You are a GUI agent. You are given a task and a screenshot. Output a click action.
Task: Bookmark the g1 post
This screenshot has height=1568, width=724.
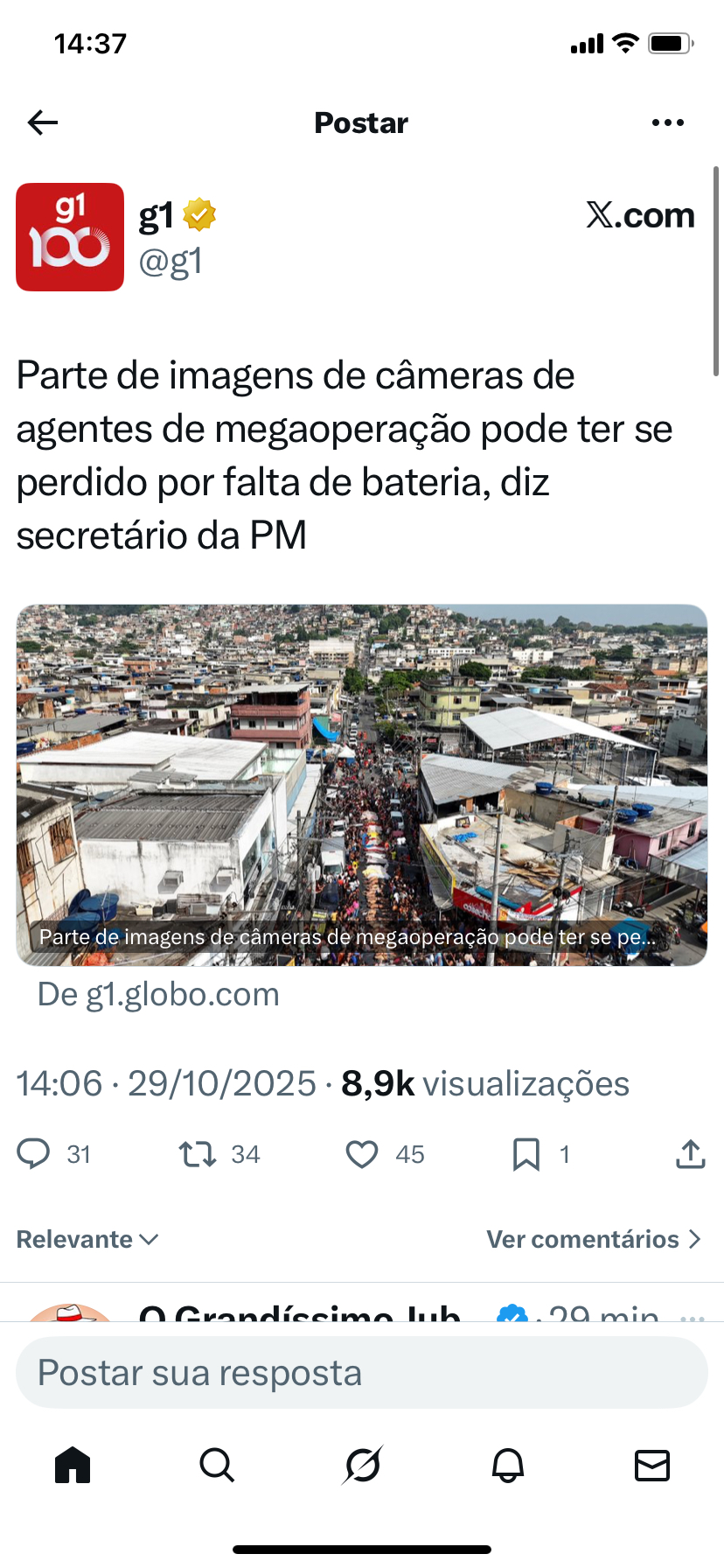(526, 1154)
